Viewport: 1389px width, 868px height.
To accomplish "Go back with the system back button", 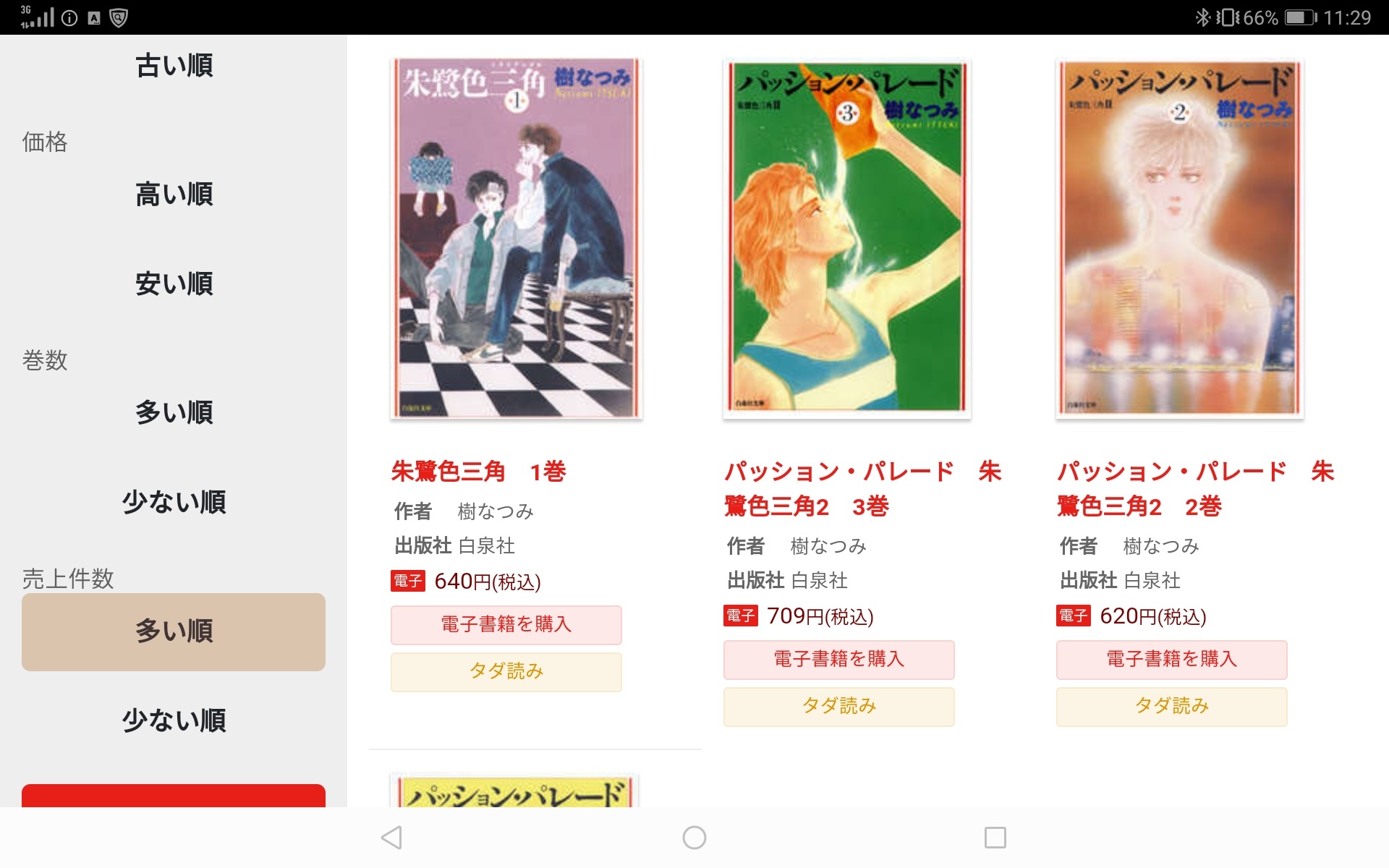I will pyautogui.click(x=391, y=838).
